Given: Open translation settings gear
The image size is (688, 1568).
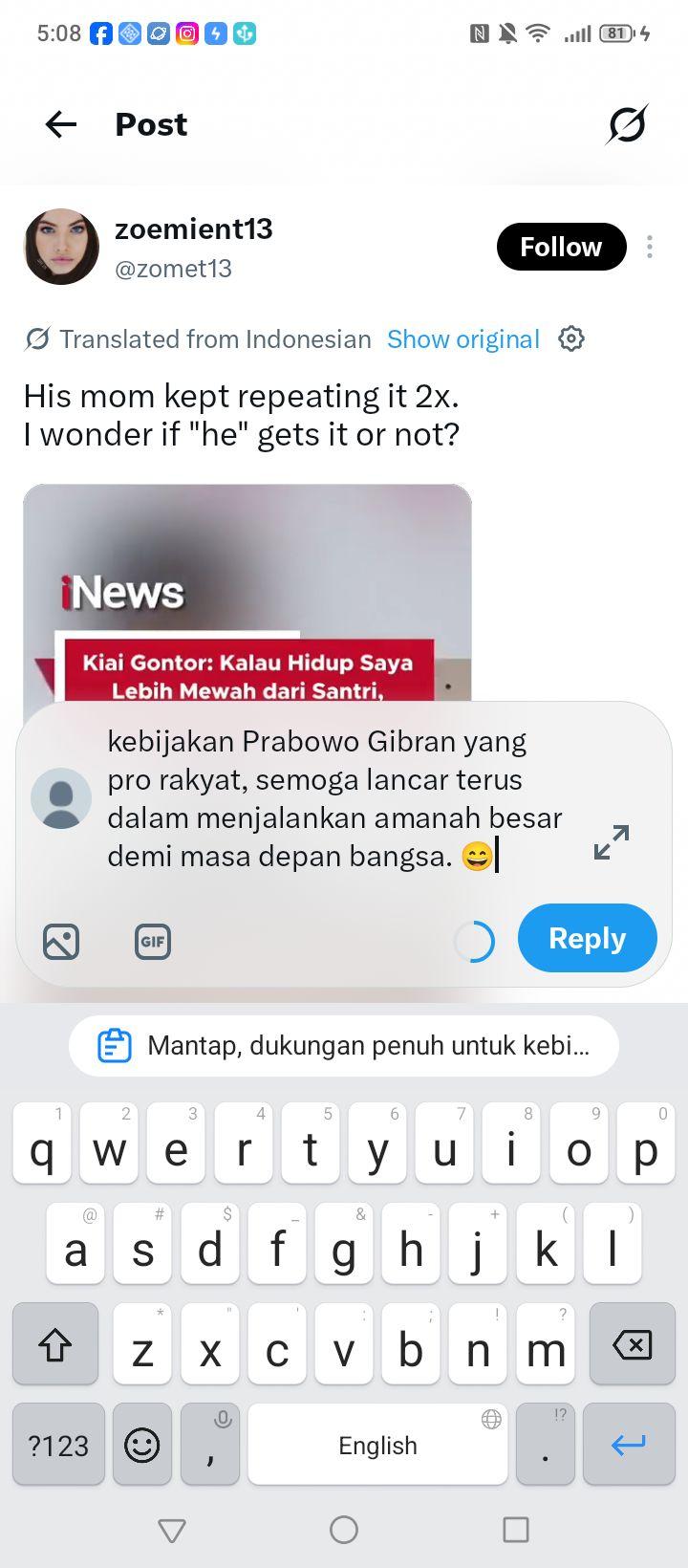Looking at the screenshot, I should [x=571, y=338].
